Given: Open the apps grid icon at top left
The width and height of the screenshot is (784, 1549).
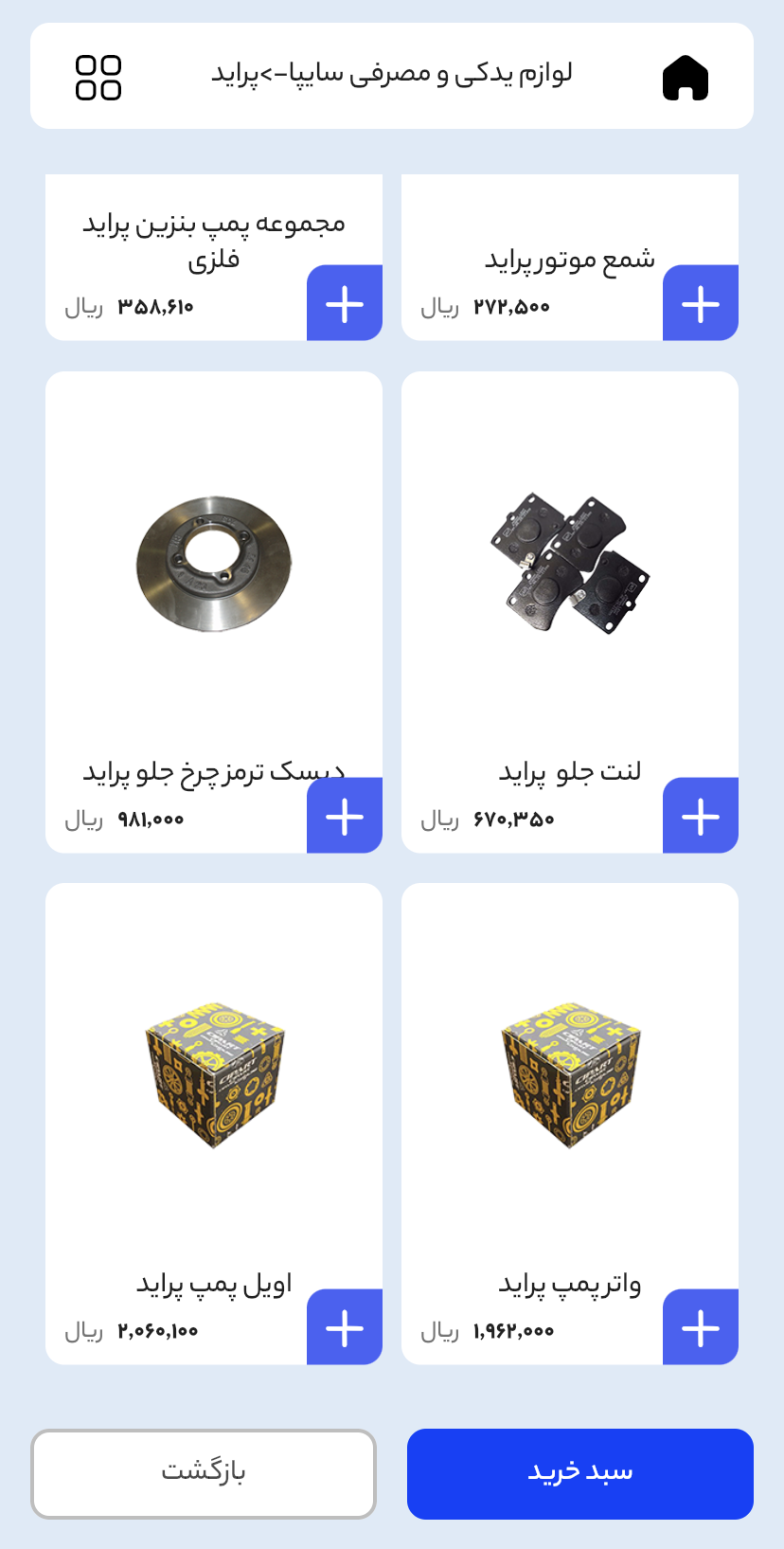Looking at the screenshot, I should point(98,76).
